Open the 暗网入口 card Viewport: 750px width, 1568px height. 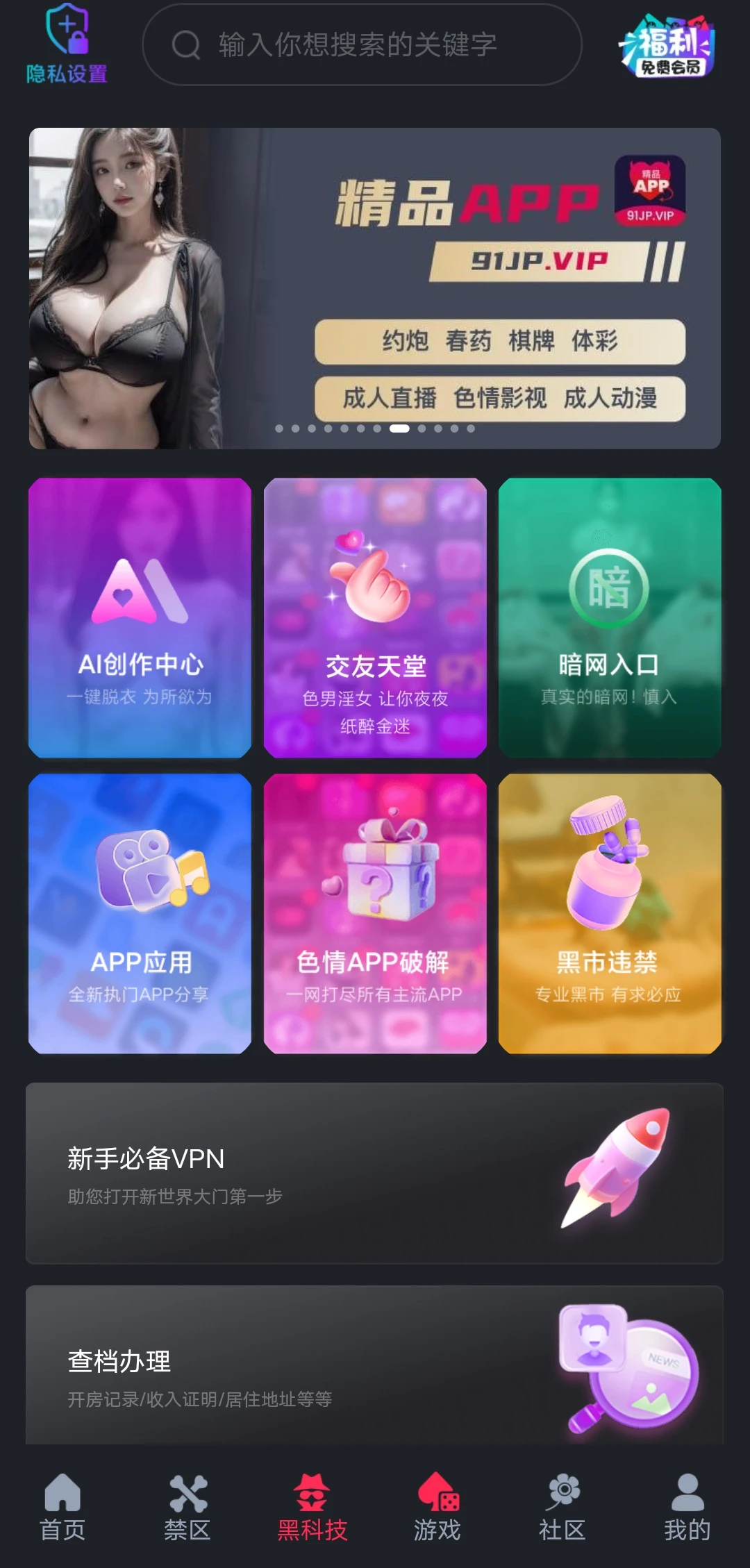pyautogui.click(x=610, y=617)
